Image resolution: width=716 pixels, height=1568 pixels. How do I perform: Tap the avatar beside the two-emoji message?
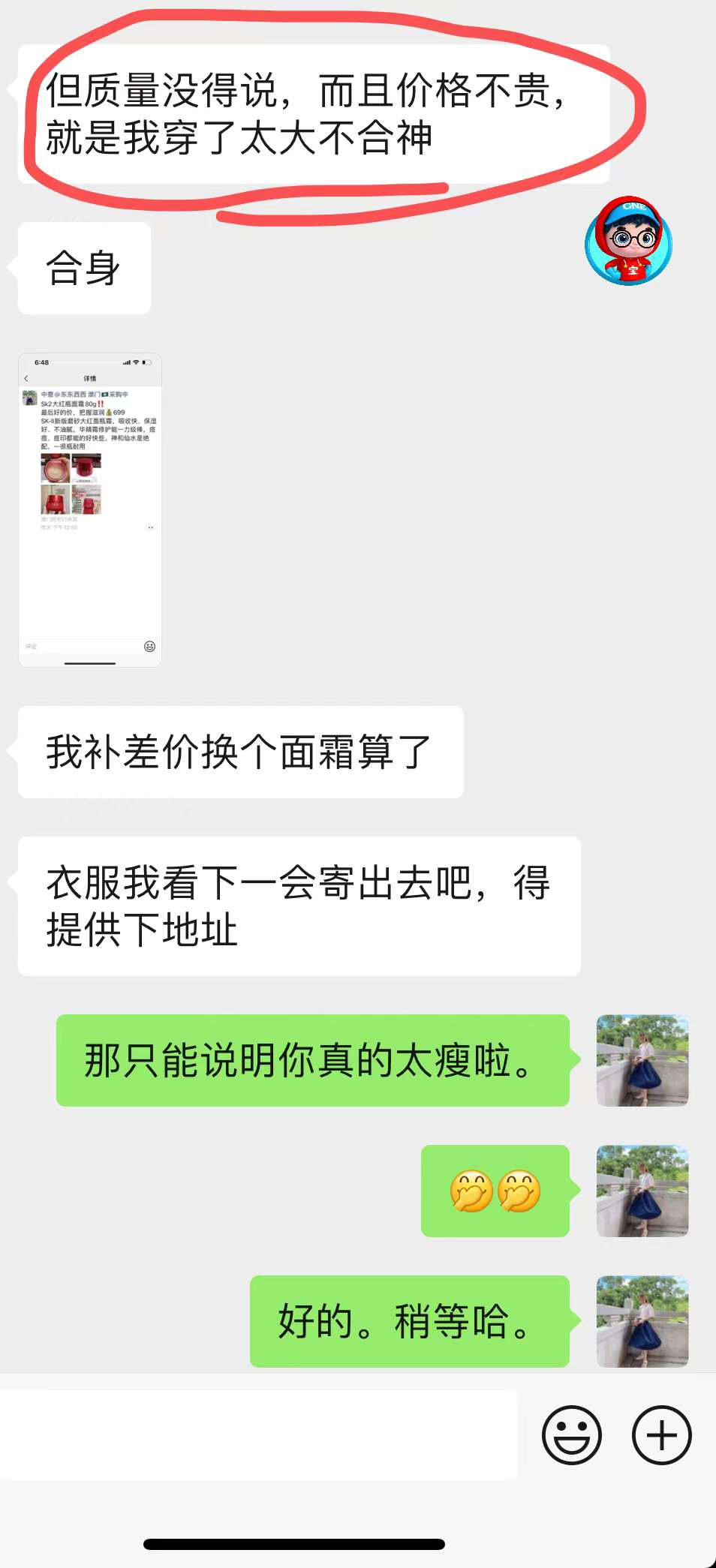click(642, 1191)
